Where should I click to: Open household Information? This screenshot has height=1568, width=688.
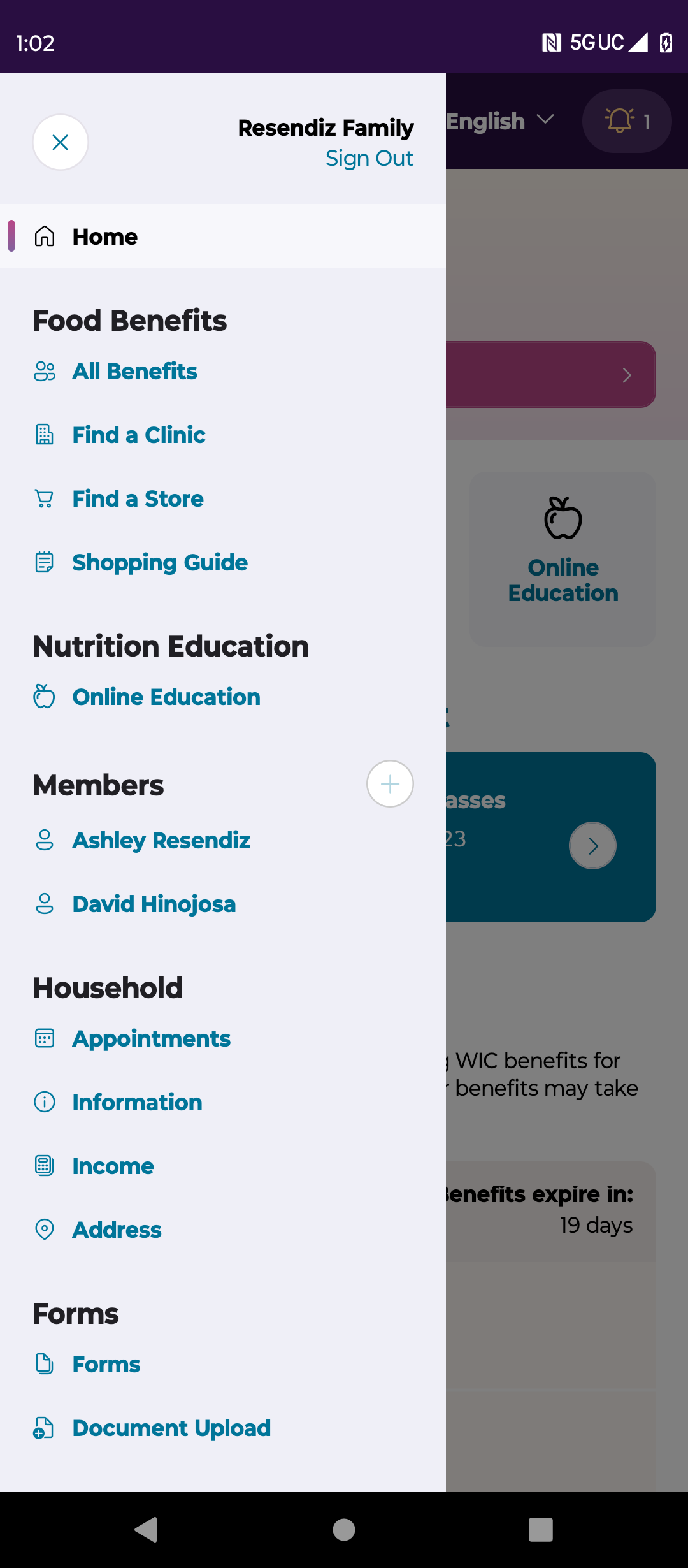(x=137, y=1102)
